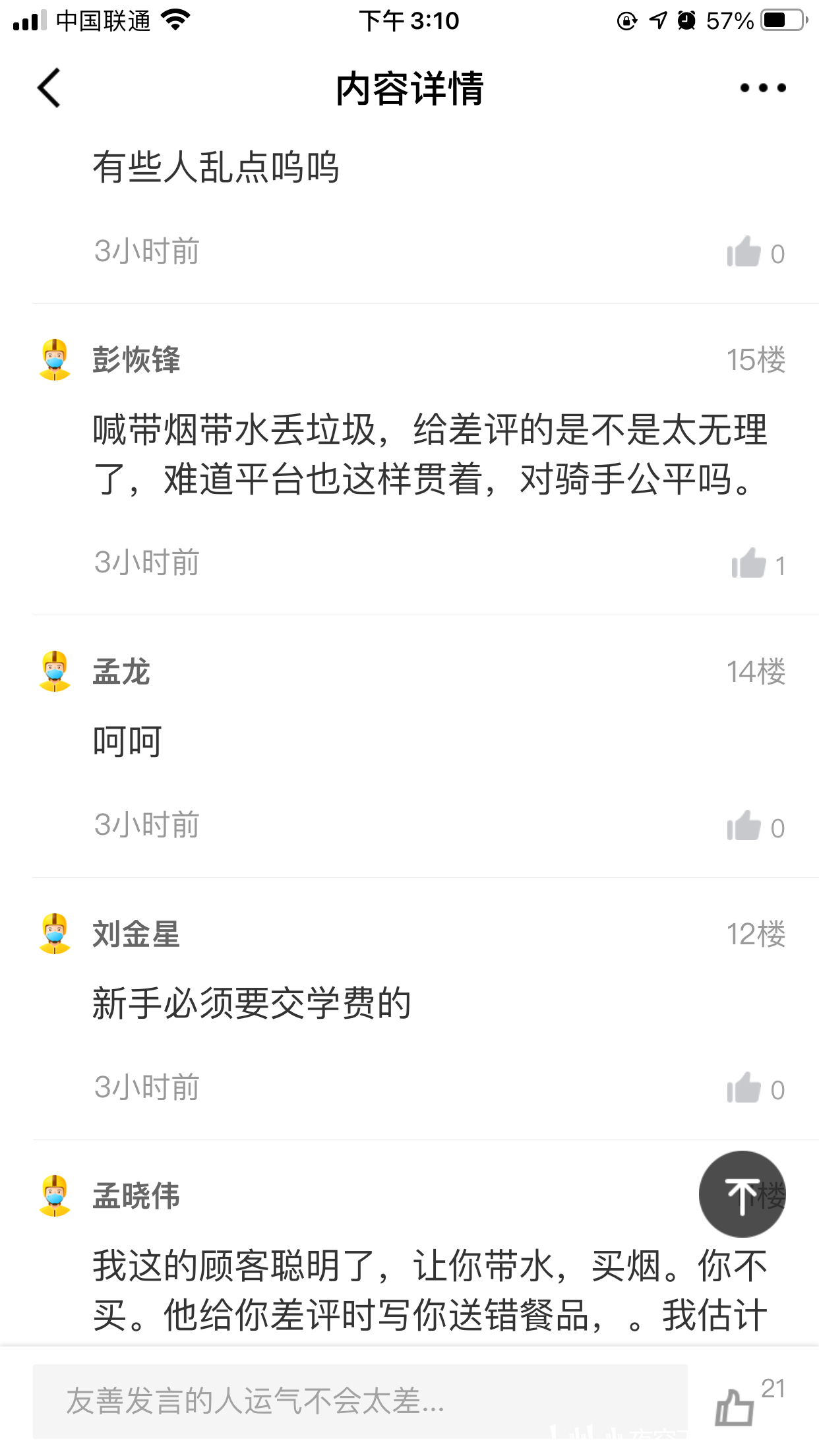Go back from 内容详情 page
The height and width of the screenshot is (1456, 819).
coord(49,88)
